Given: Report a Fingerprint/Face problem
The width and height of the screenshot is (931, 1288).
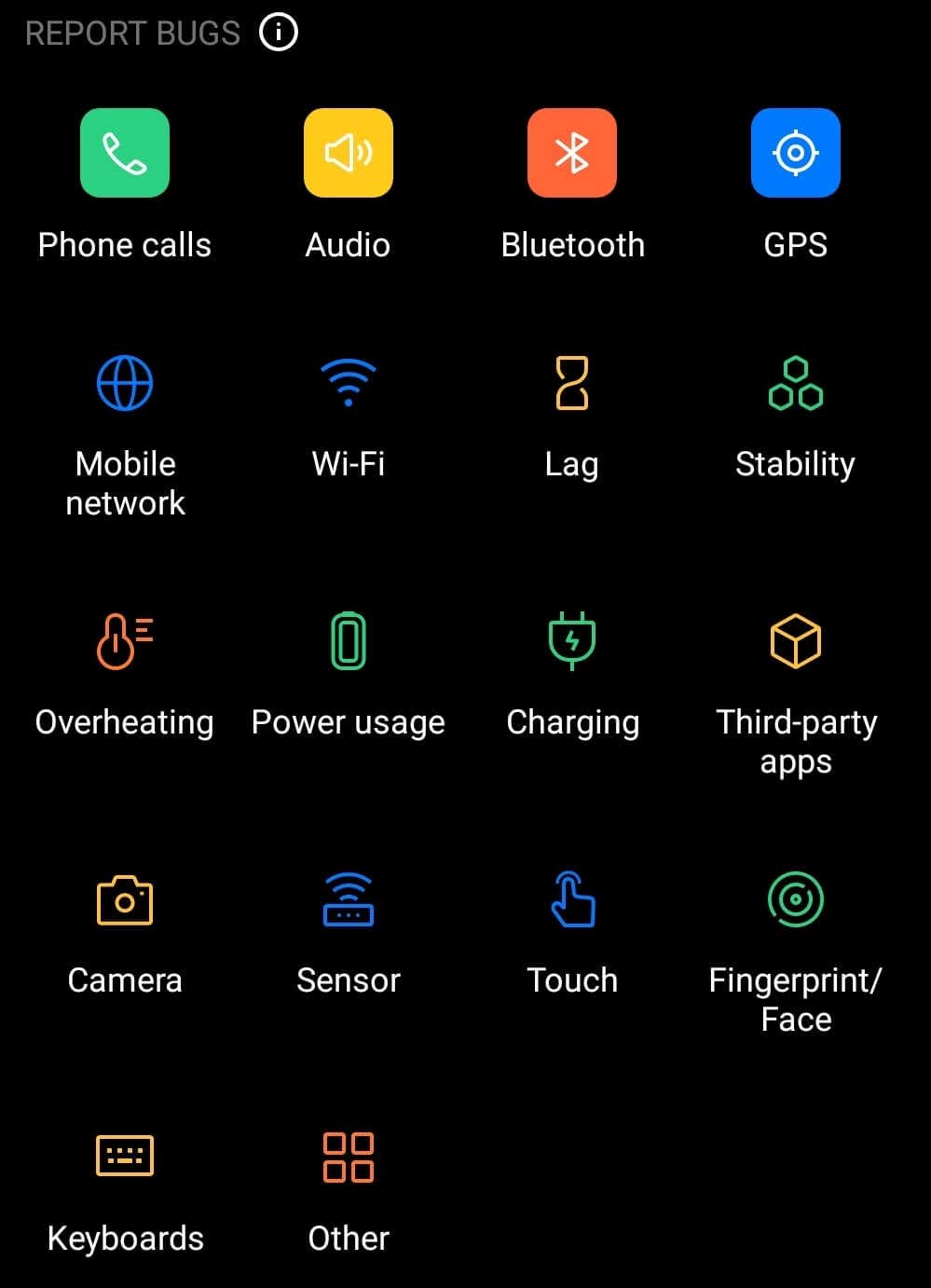Looking at the screenshot, I should click(x=796, y=900).
